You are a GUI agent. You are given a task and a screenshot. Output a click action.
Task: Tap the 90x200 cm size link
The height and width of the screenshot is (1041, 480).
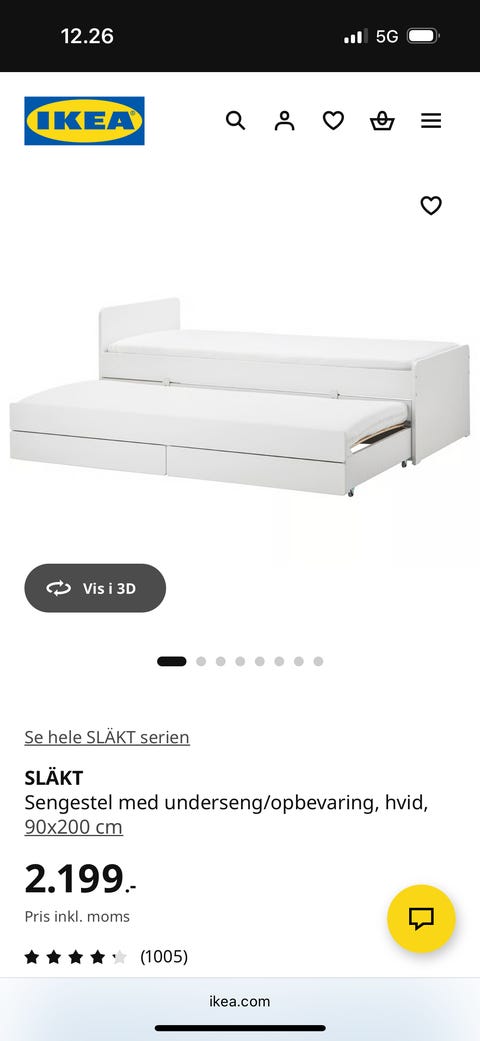click(x=74, y=827)
